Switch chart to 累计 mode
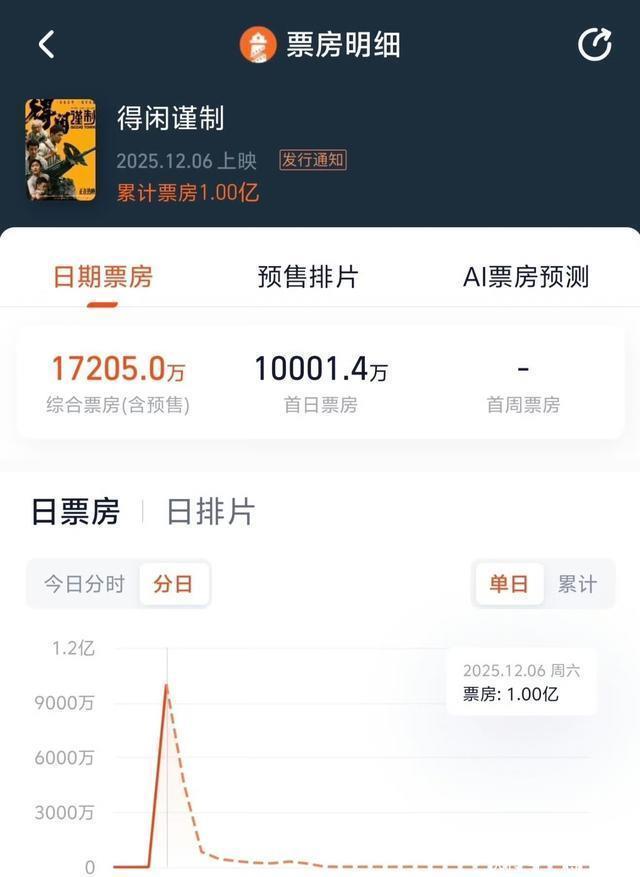This screenshot has width=640, height=877. [577, 584]
